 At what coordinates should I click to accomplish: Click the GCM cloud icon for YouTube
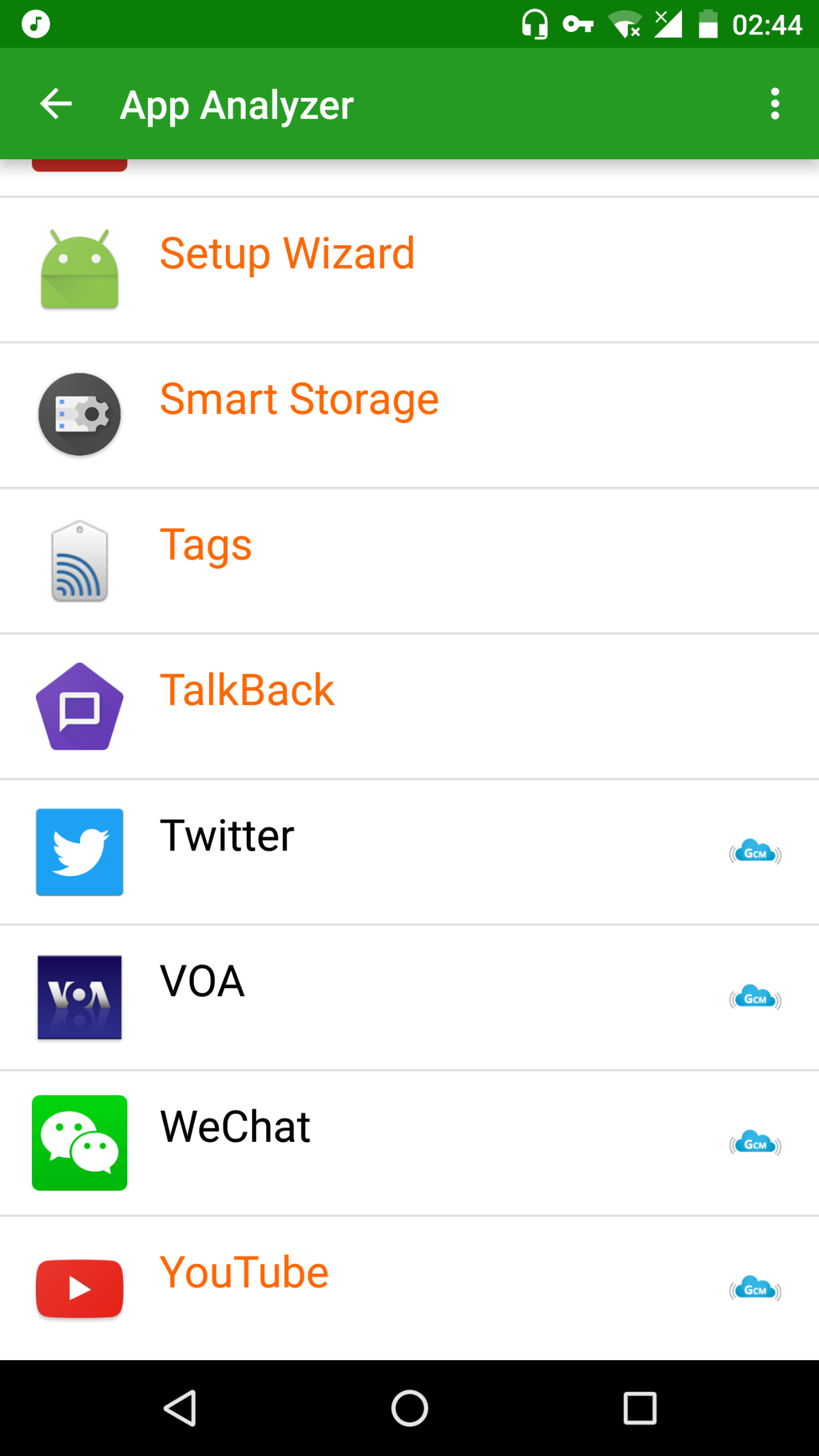pos(755,1288)
